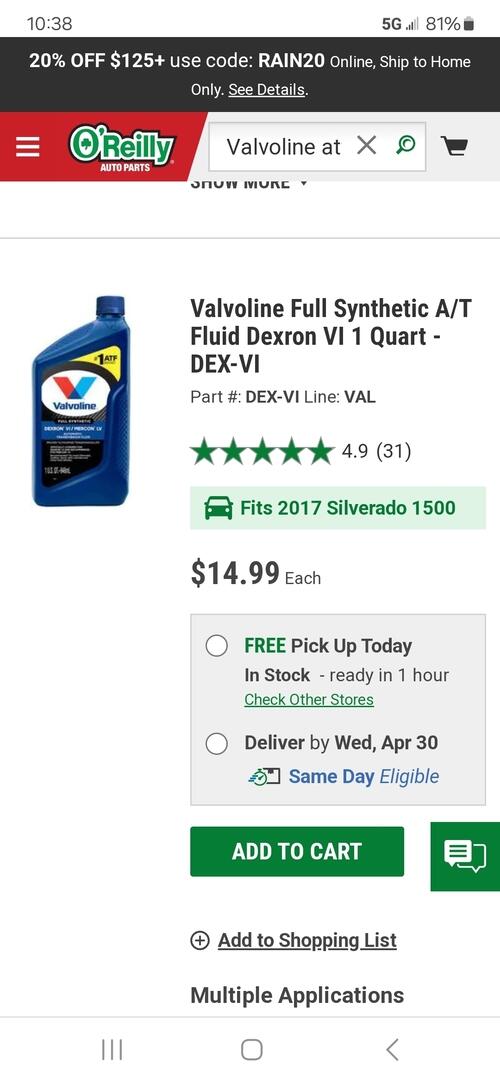The image size is (500, 1083).
Task: Open the live chat button
Action: point(465,856)
